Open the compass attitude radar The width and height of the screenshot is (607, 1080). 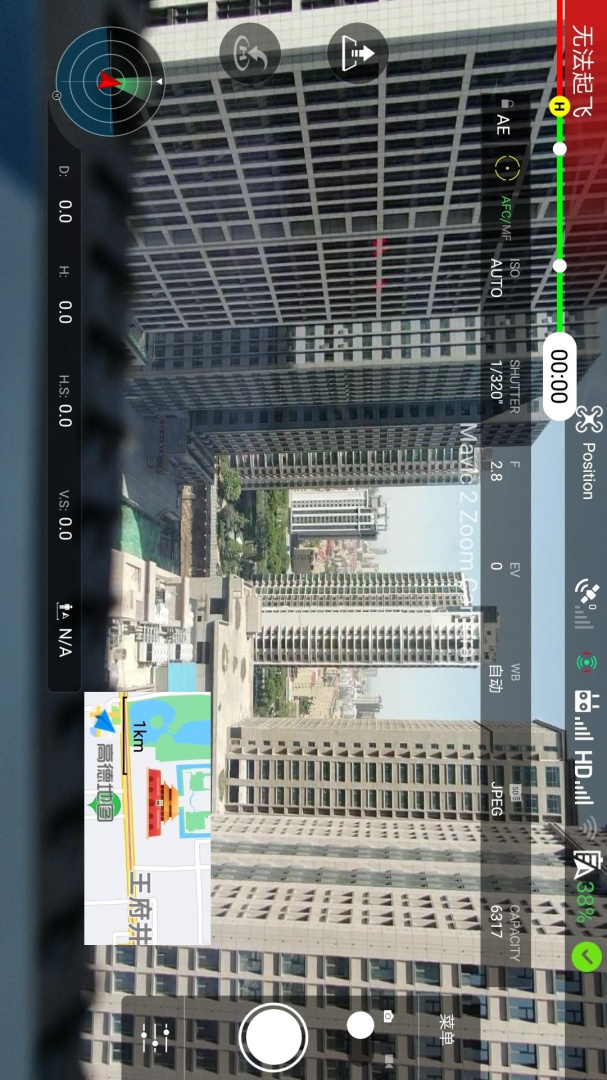click(x=108, y=80)
